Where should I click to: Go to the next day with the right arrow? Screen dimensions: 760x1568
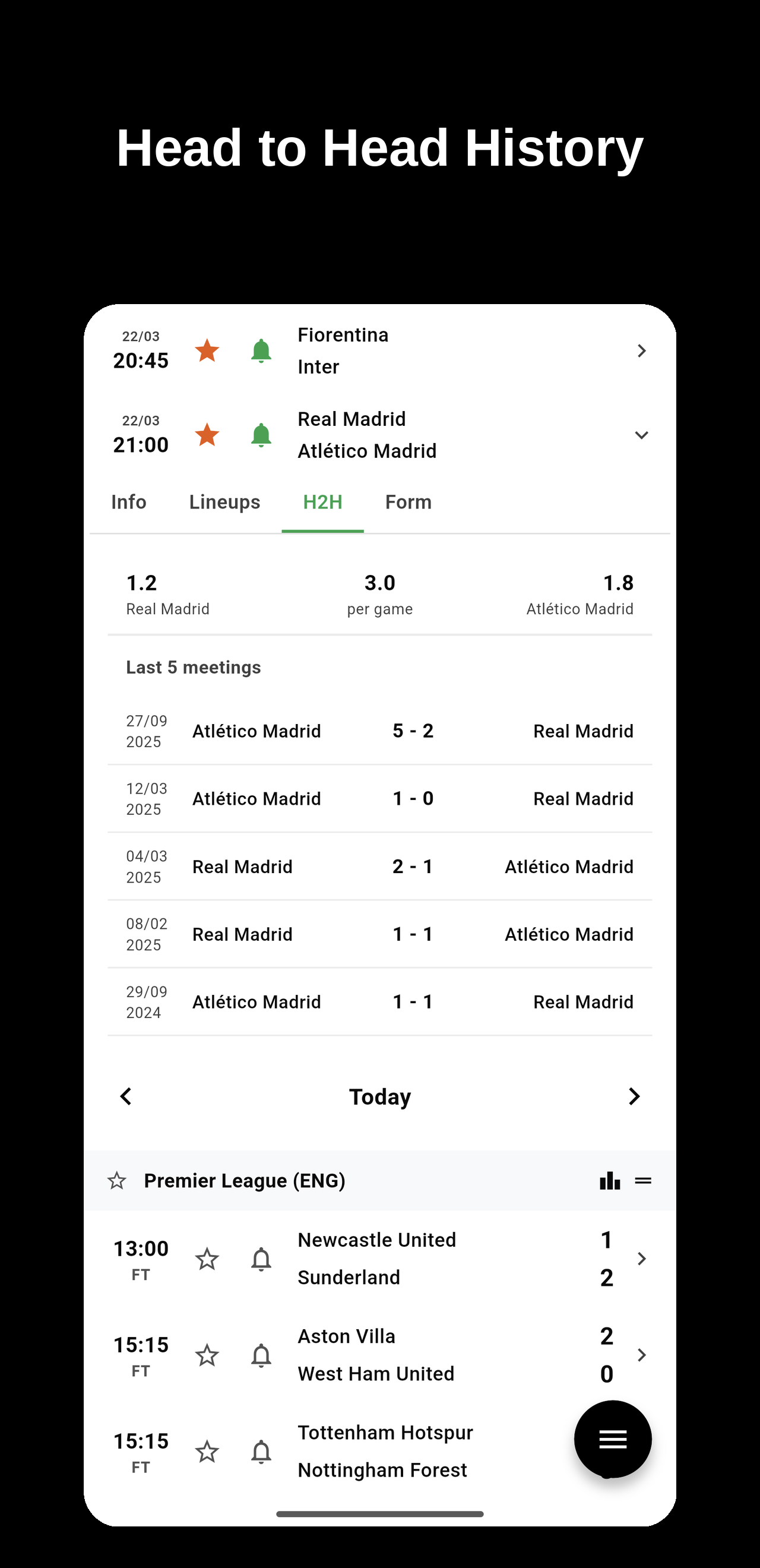tap(634, 1096)
